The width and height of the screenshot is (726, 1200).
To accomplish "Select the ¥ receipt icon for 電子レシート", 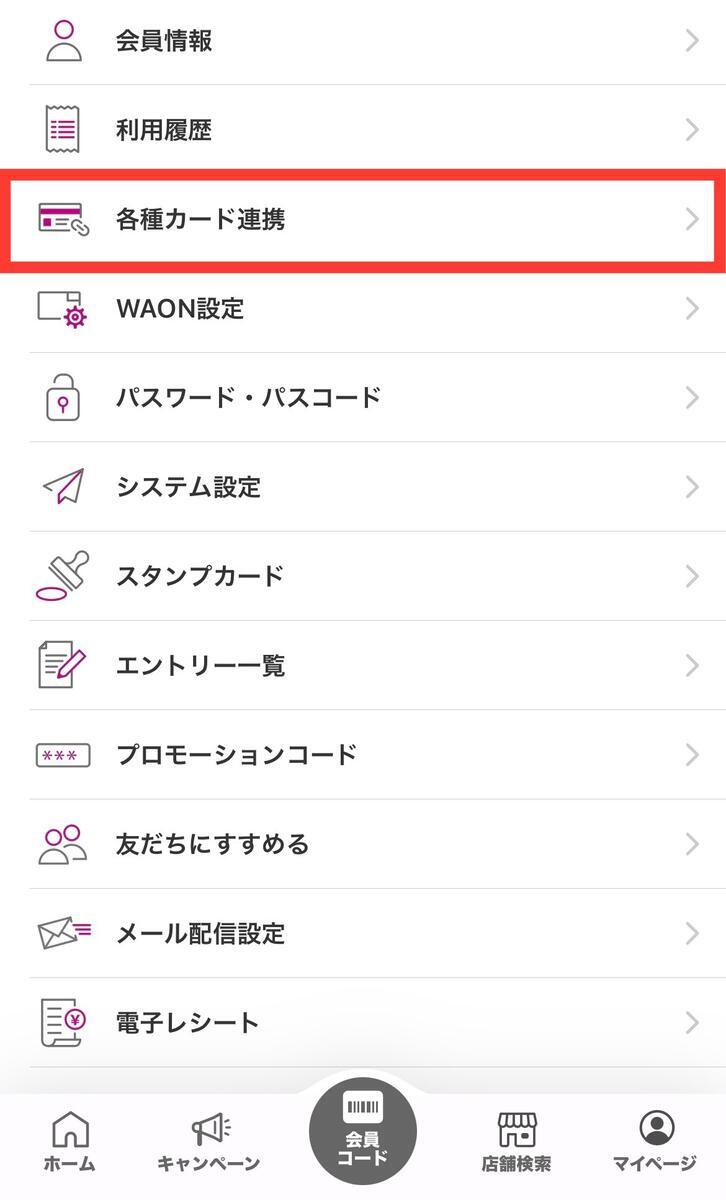I will 62,1022.
